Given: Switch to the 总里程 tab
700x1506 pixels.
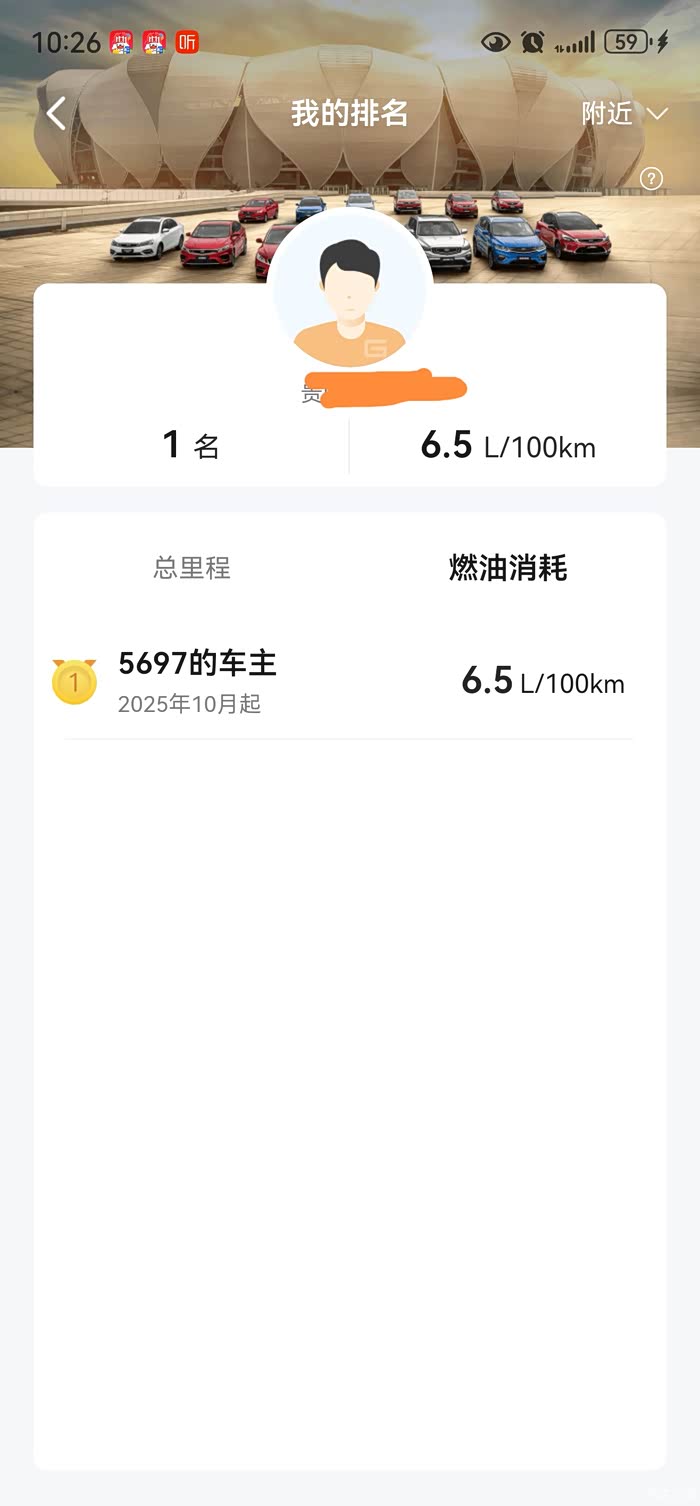Looking at the screenshot, I should tap(192, 568).
